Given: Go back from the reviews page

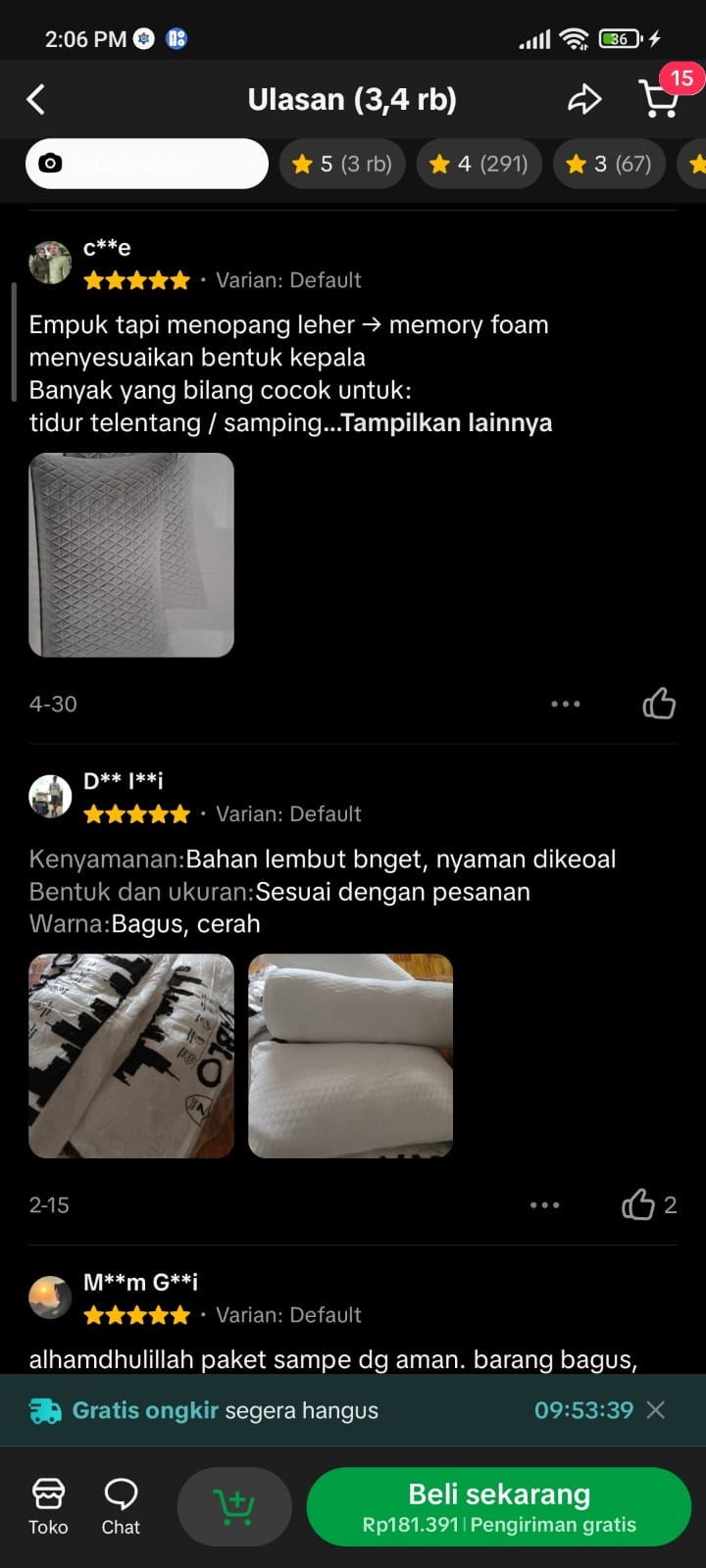Looking at the screenshot, I should pos(36,99).
